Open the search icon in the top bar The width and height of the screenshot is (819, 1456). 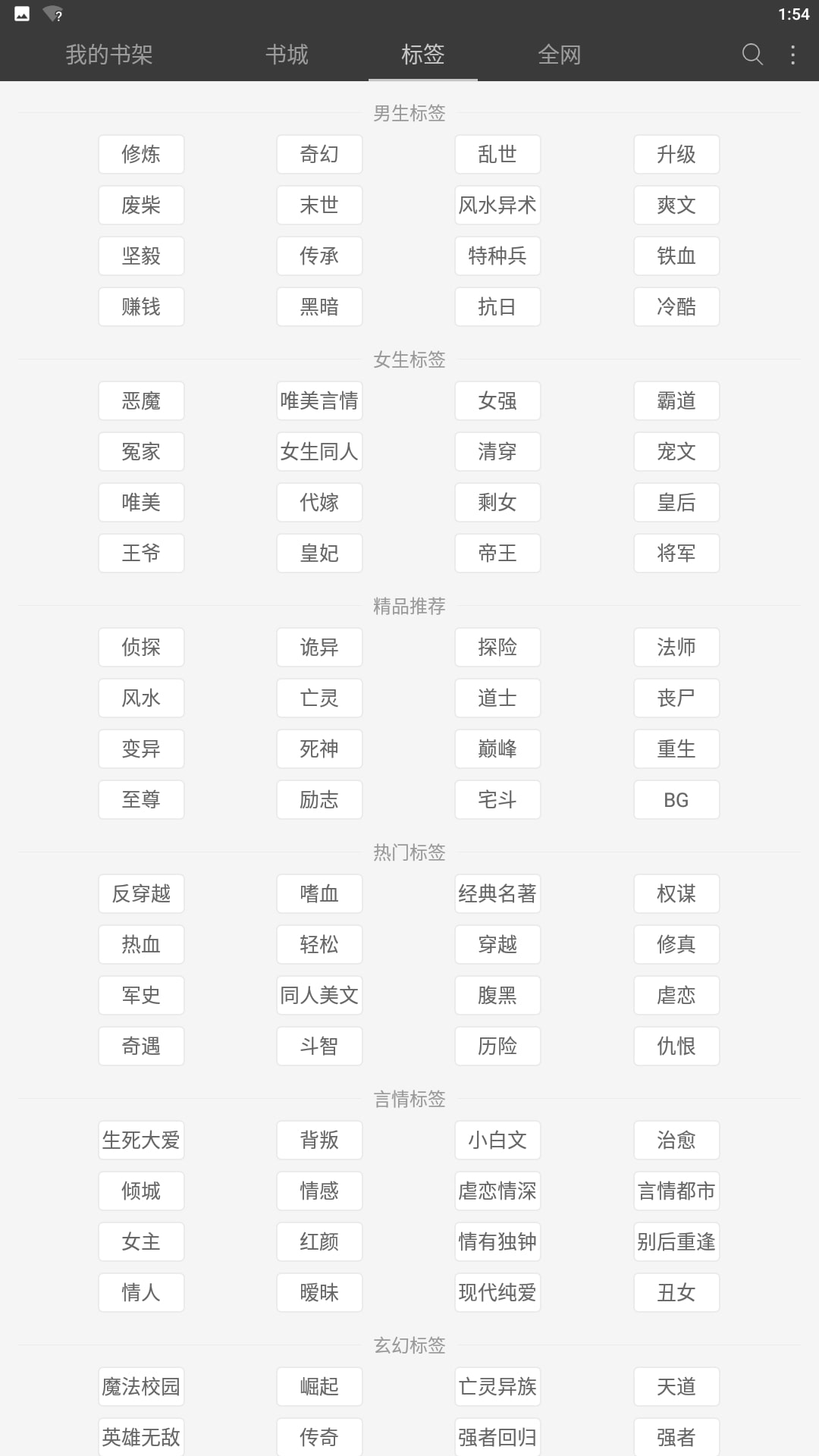pyautogui.click(x=752, y=55)
